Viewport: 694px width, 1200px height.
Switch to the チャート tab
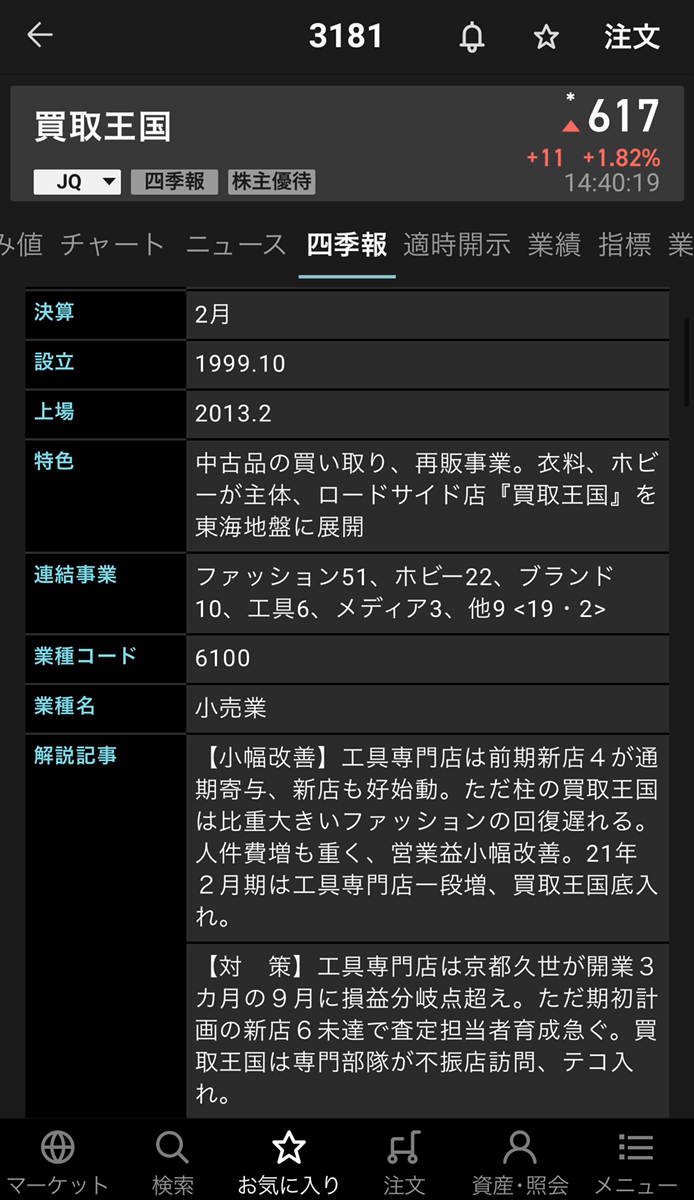[x=113, y=245]
